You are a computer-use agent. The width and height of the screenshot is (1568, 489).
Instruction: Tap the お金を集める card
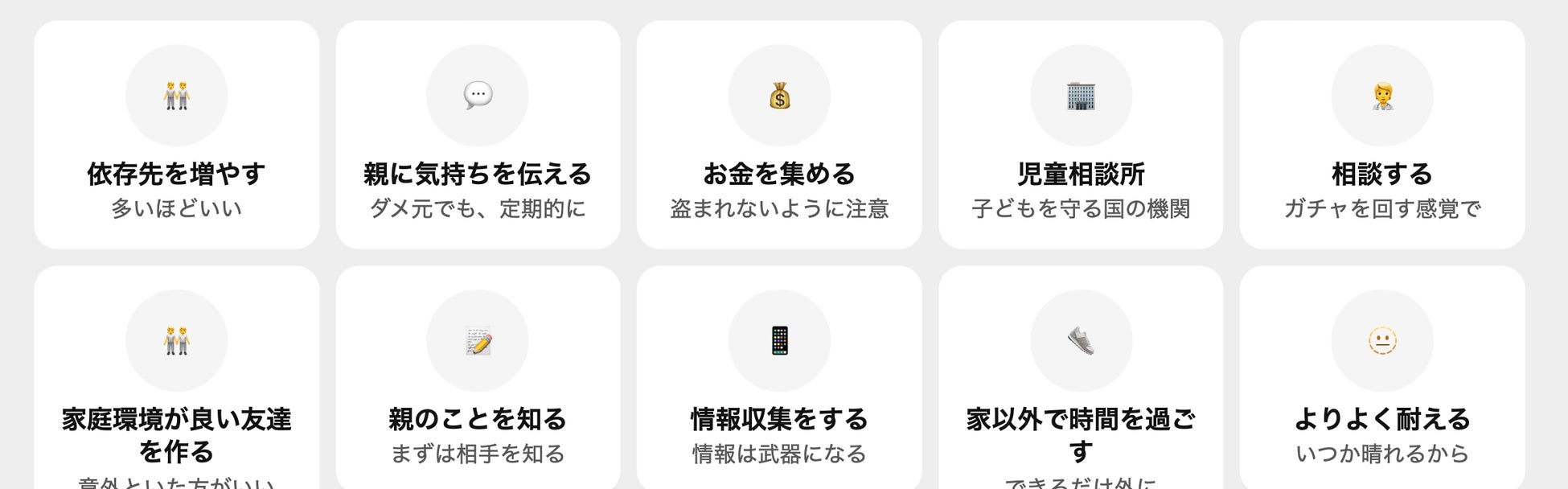coord(779,135)
